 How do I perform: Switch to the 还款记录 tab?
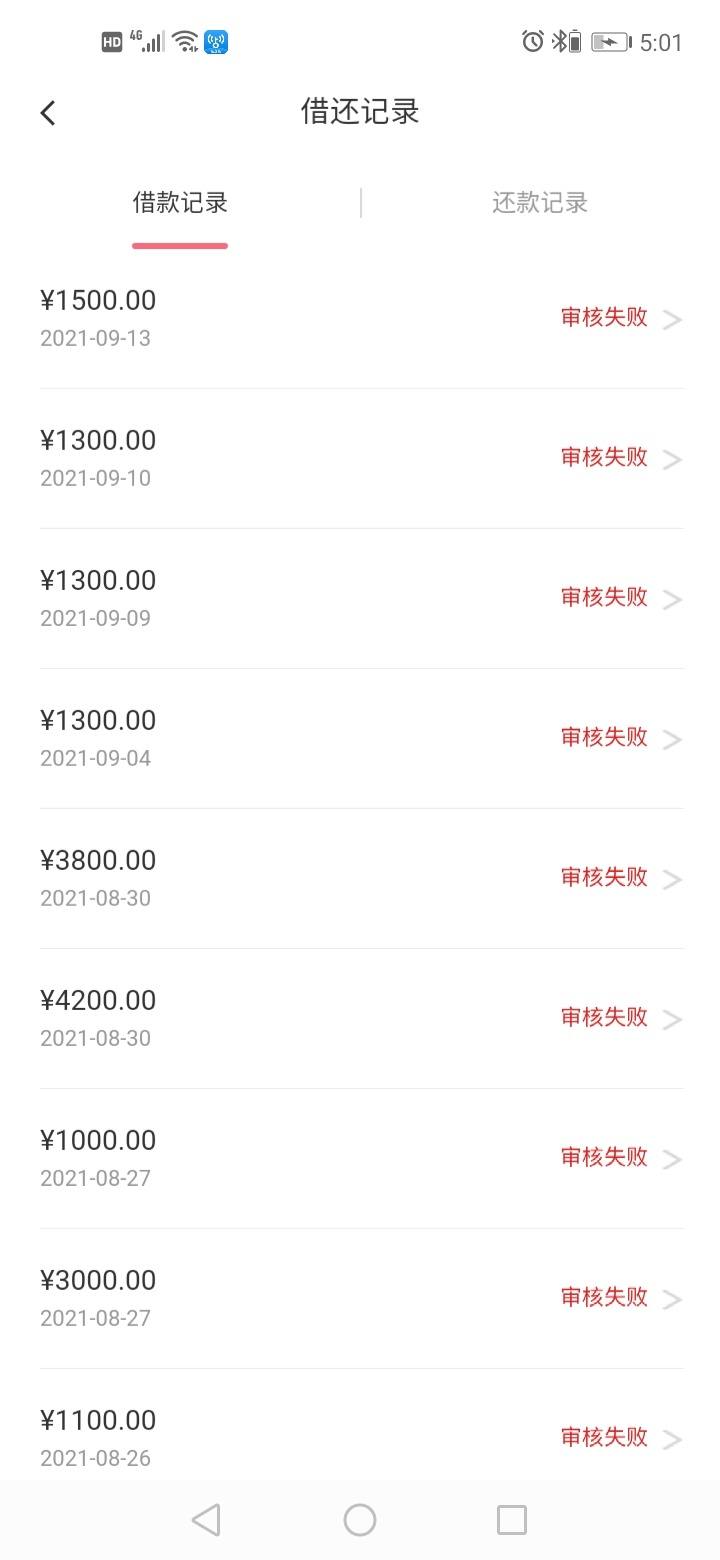(540, 203)
